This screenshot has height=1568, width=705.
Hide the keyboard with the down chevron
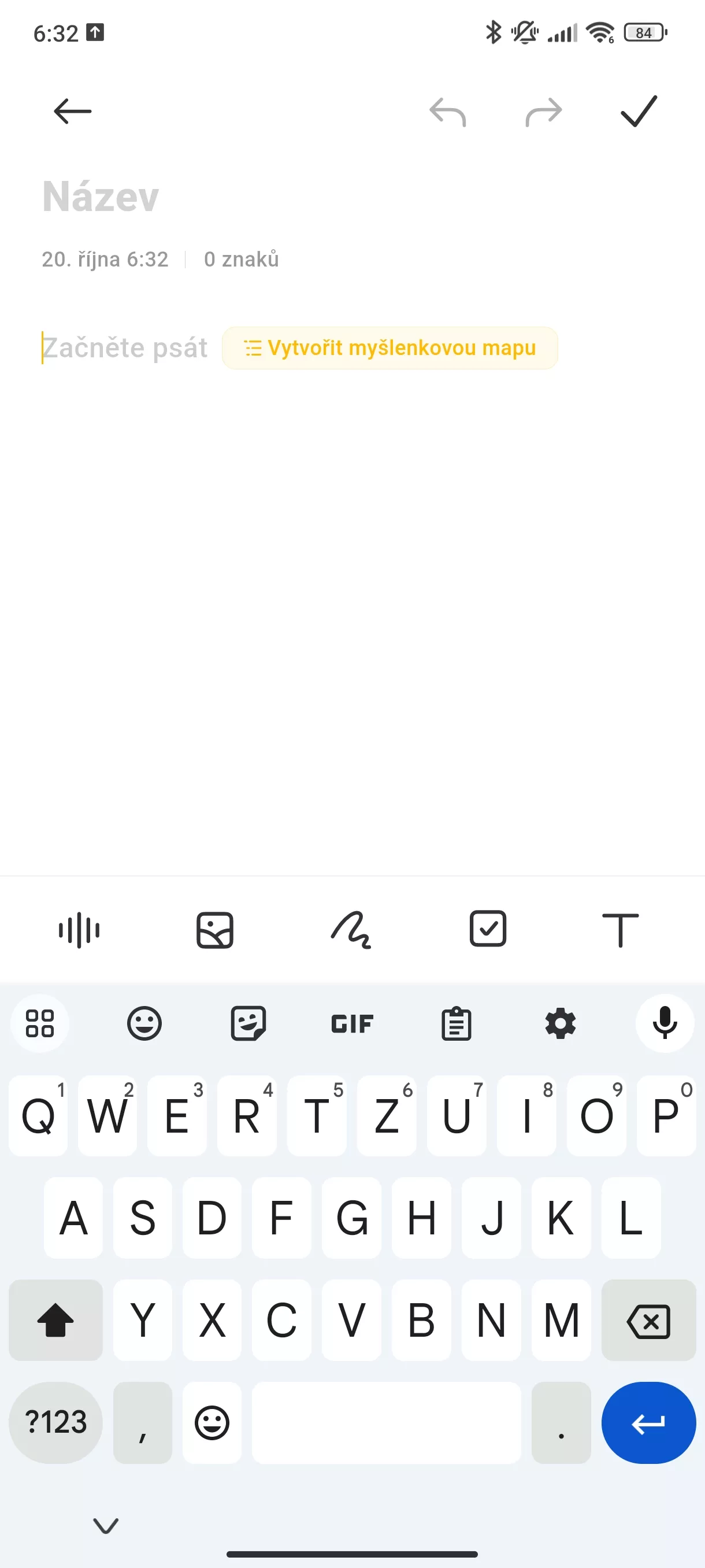tap(106, 1525)
